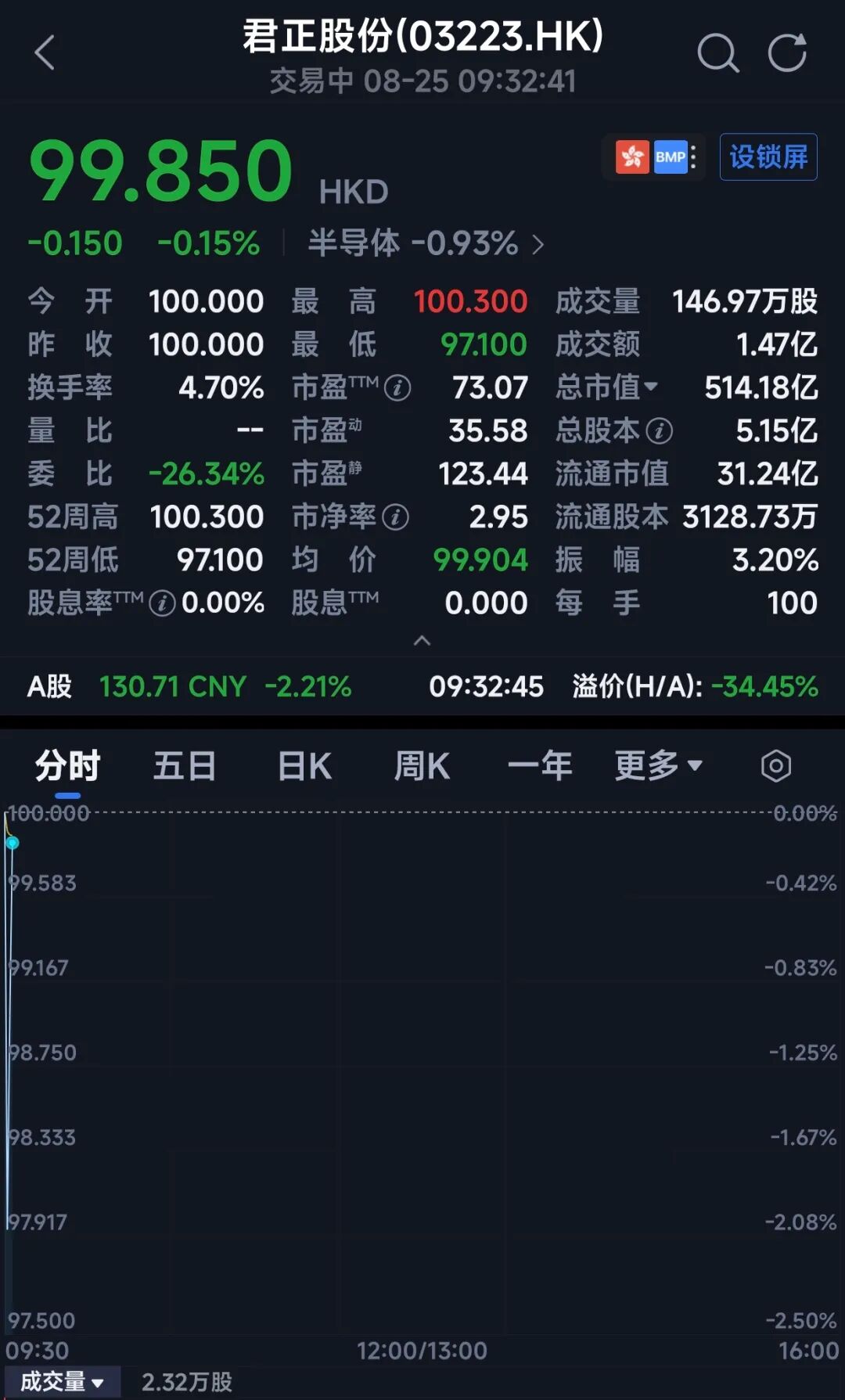Screen dimensions: 845x1400
Task: Show info for 总股本
Action: [660, 430]
